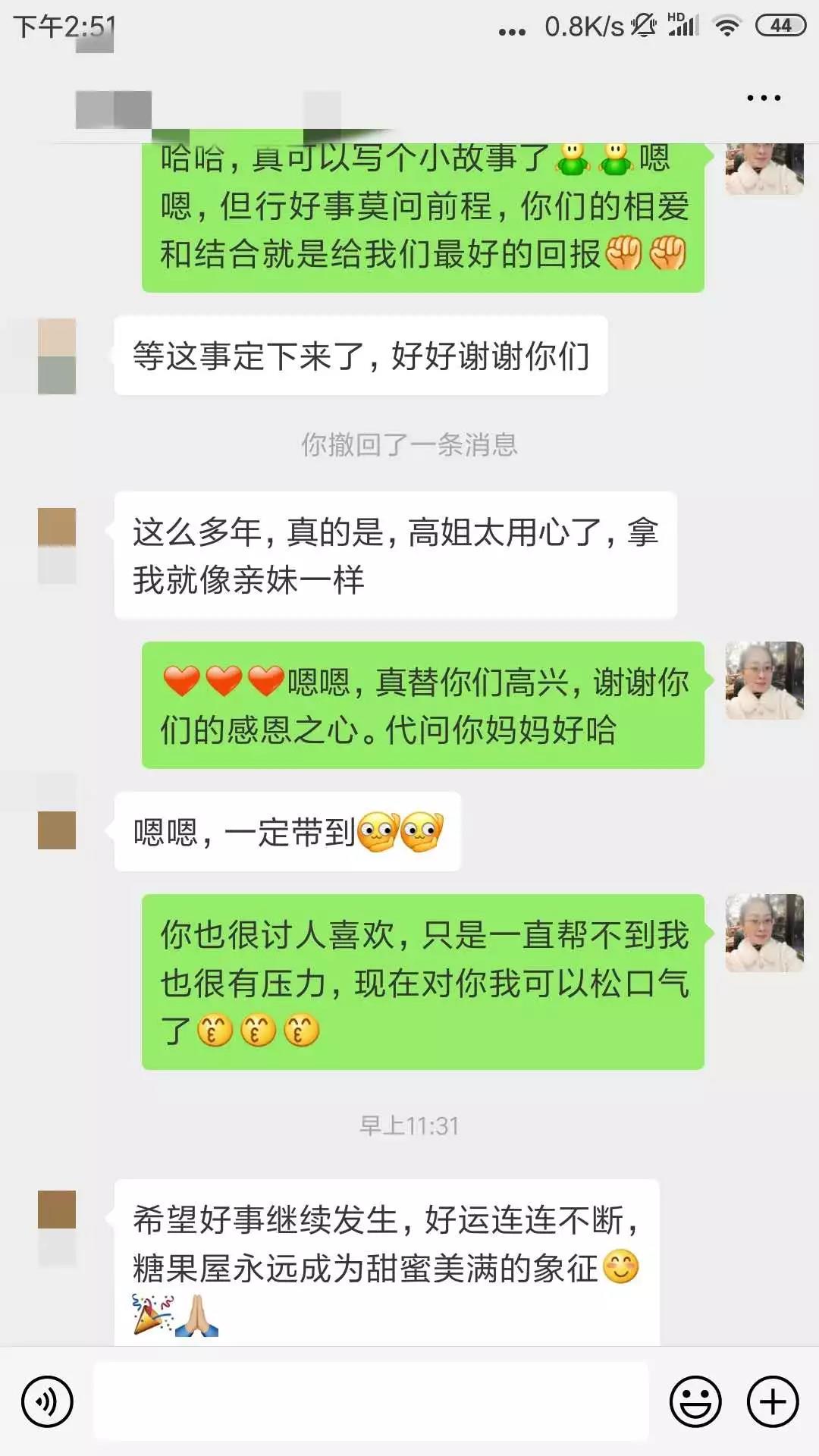Open contact avatar beside 等这事定下来了 message
The image size is (819, 1456).
point(57,356)
